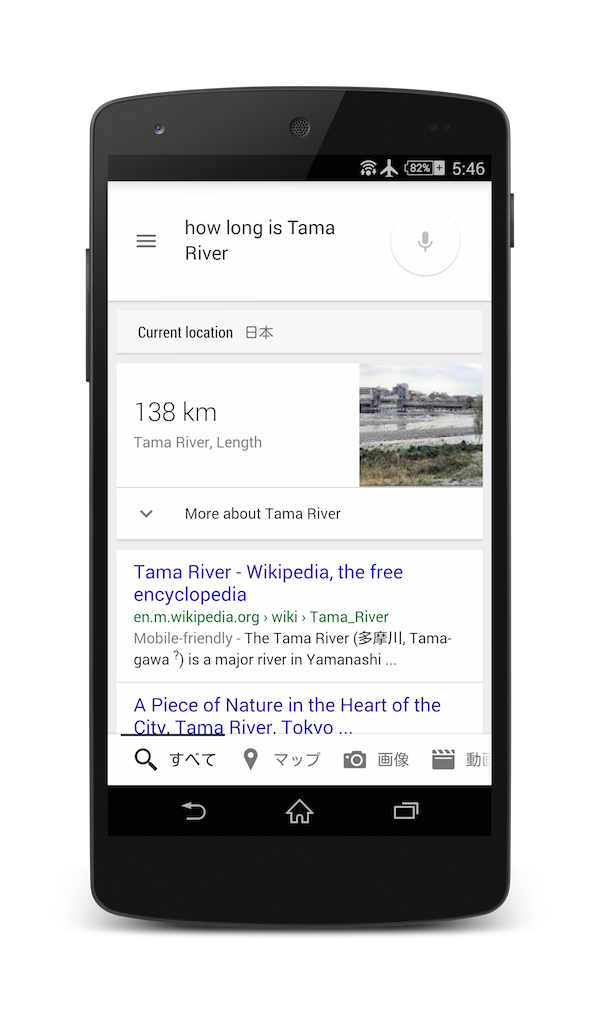Image resolution: width=600 pixels, height=1014 pixels.
Task: Open the hamburger menu drawer
Action: pyautogui.click(x=146, y=241)
